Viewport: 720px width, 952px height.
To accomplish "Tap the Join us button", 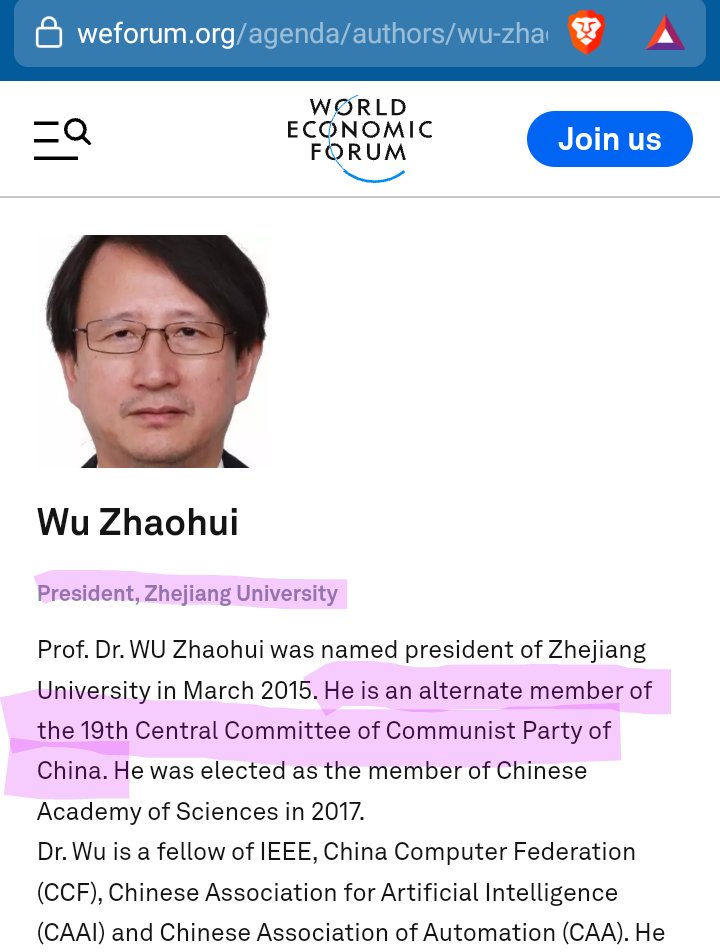I will coord(609,139).
